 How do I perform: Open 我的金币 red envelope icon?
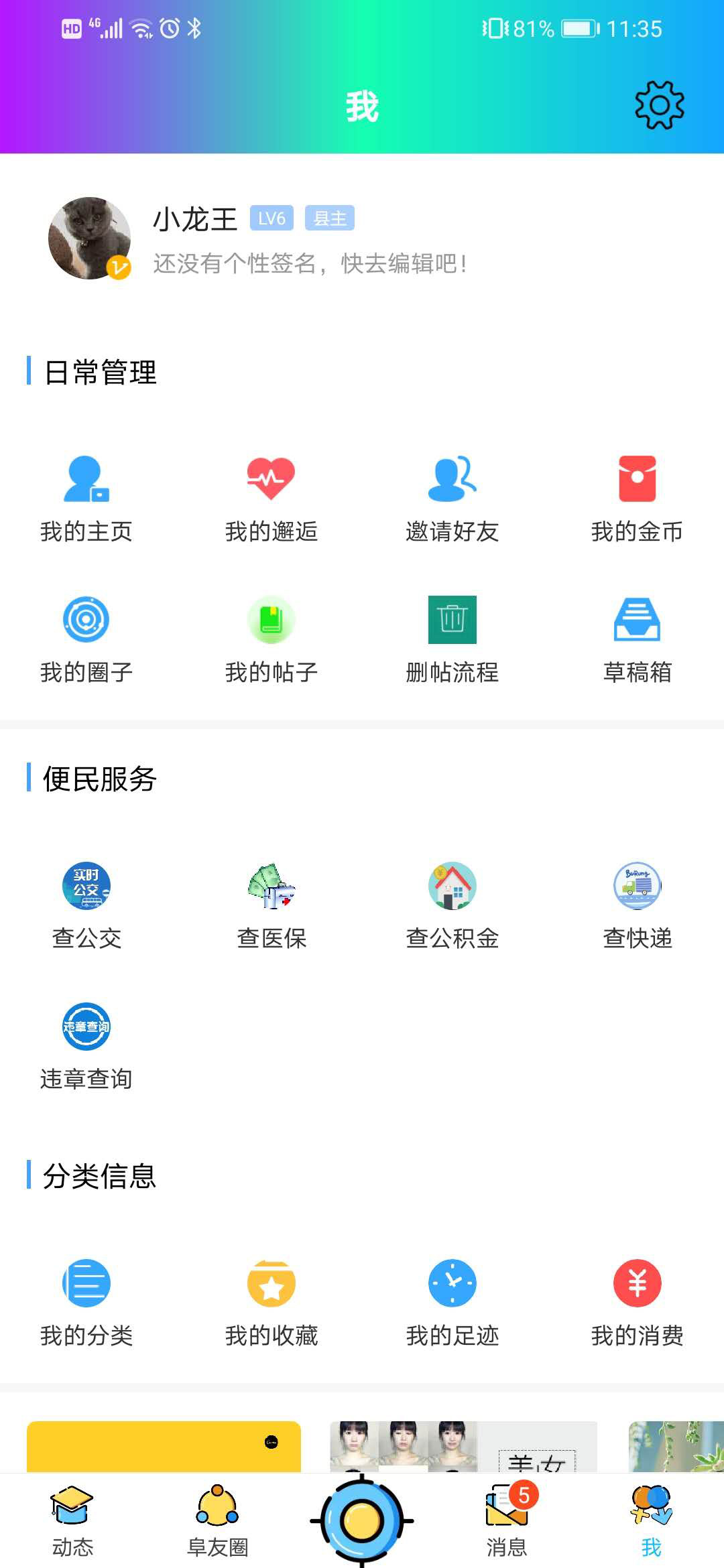point(636,479)
